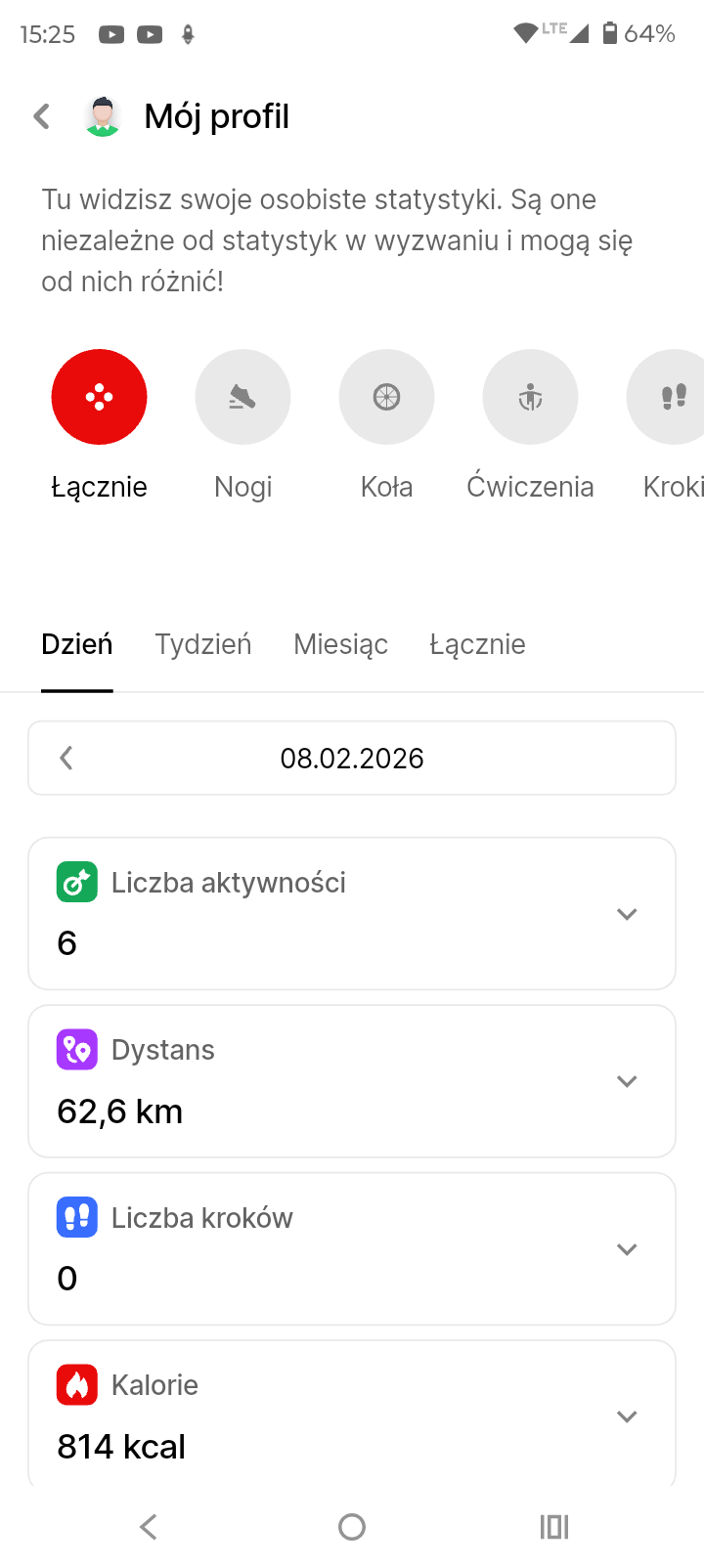Stay on the Dzień tab
Screen dimensions: 704x1568
click(77, 644)
